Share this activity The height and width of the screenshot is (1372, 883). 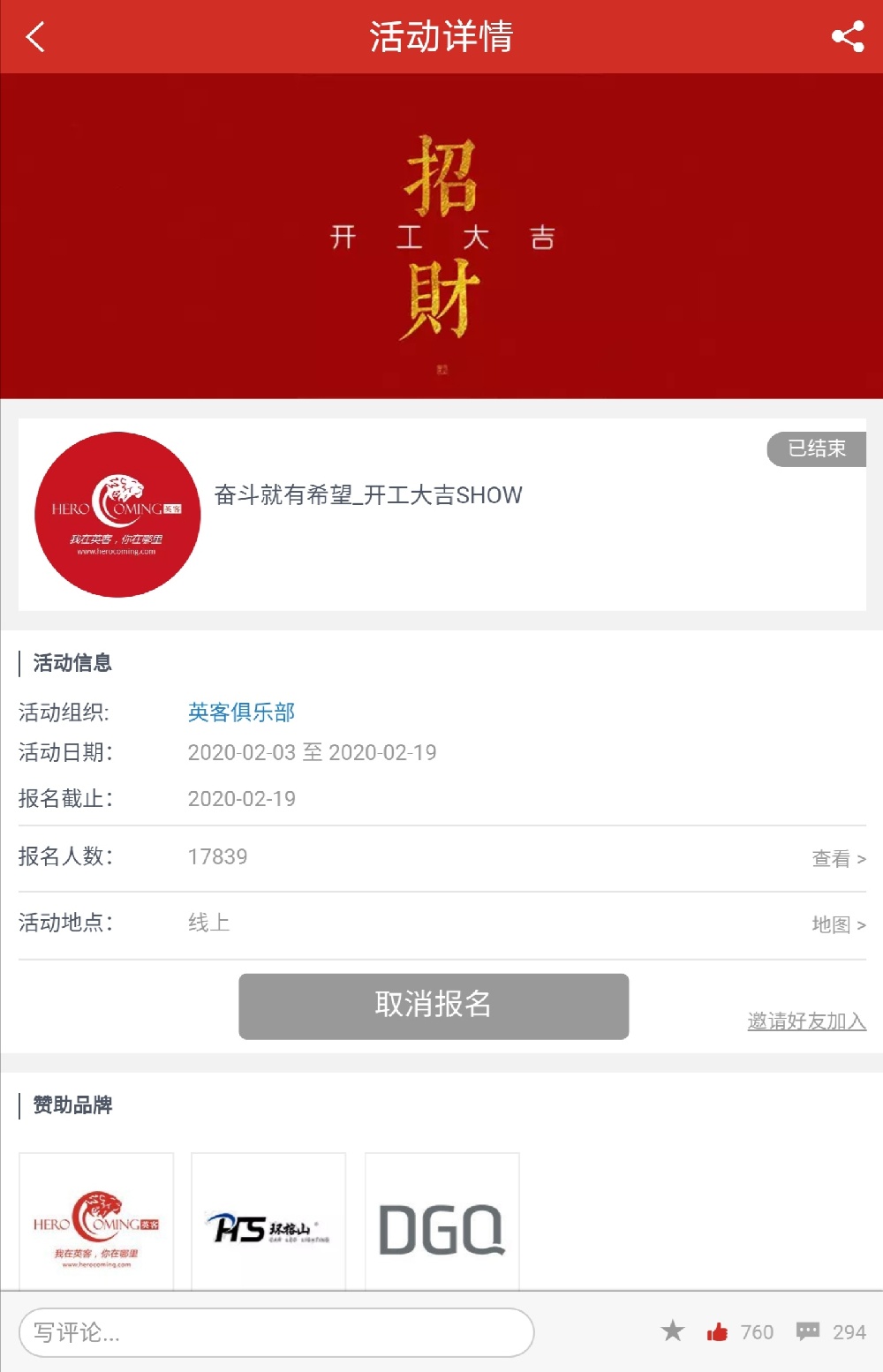click(847, 37)
